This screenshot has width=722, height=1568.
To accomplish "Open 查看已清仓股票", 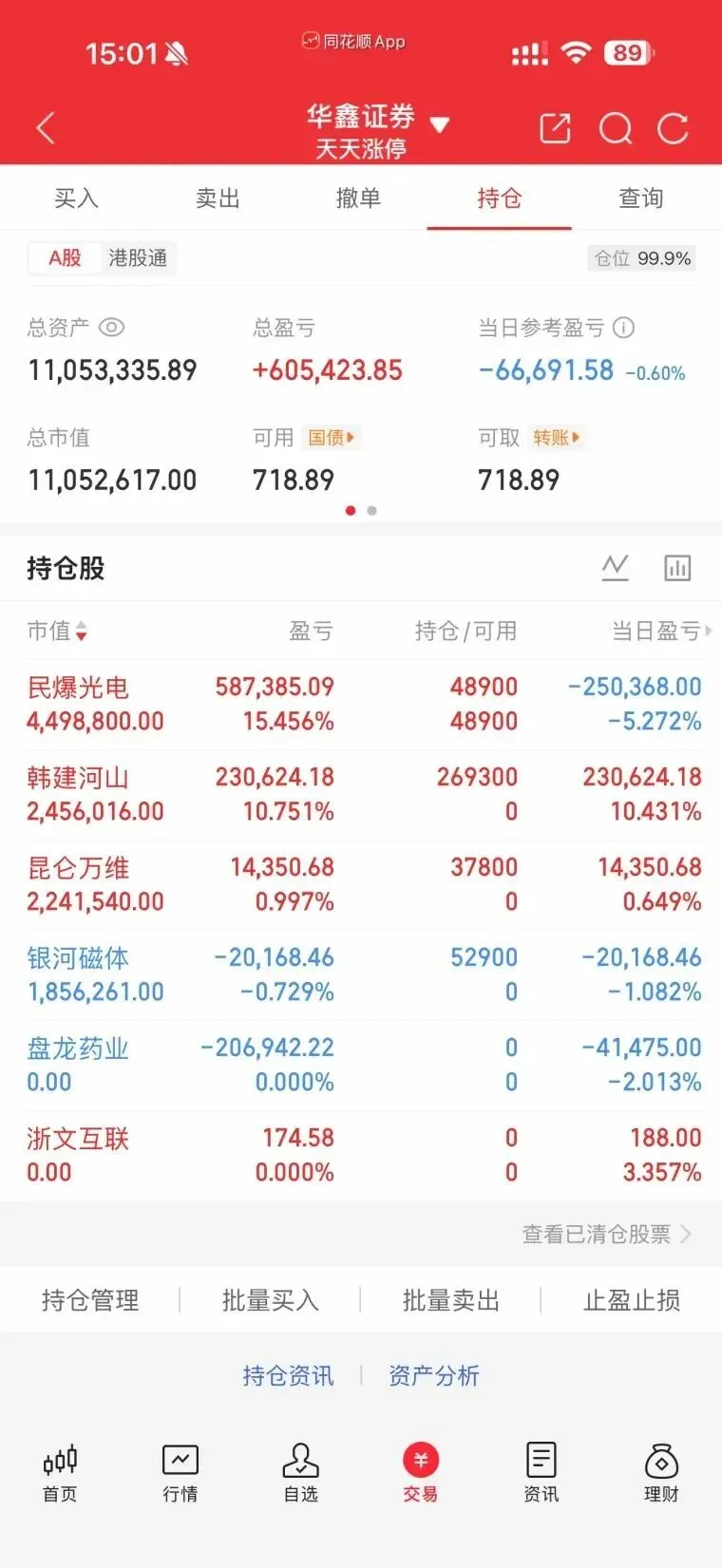I will (x=606, y=1234).
